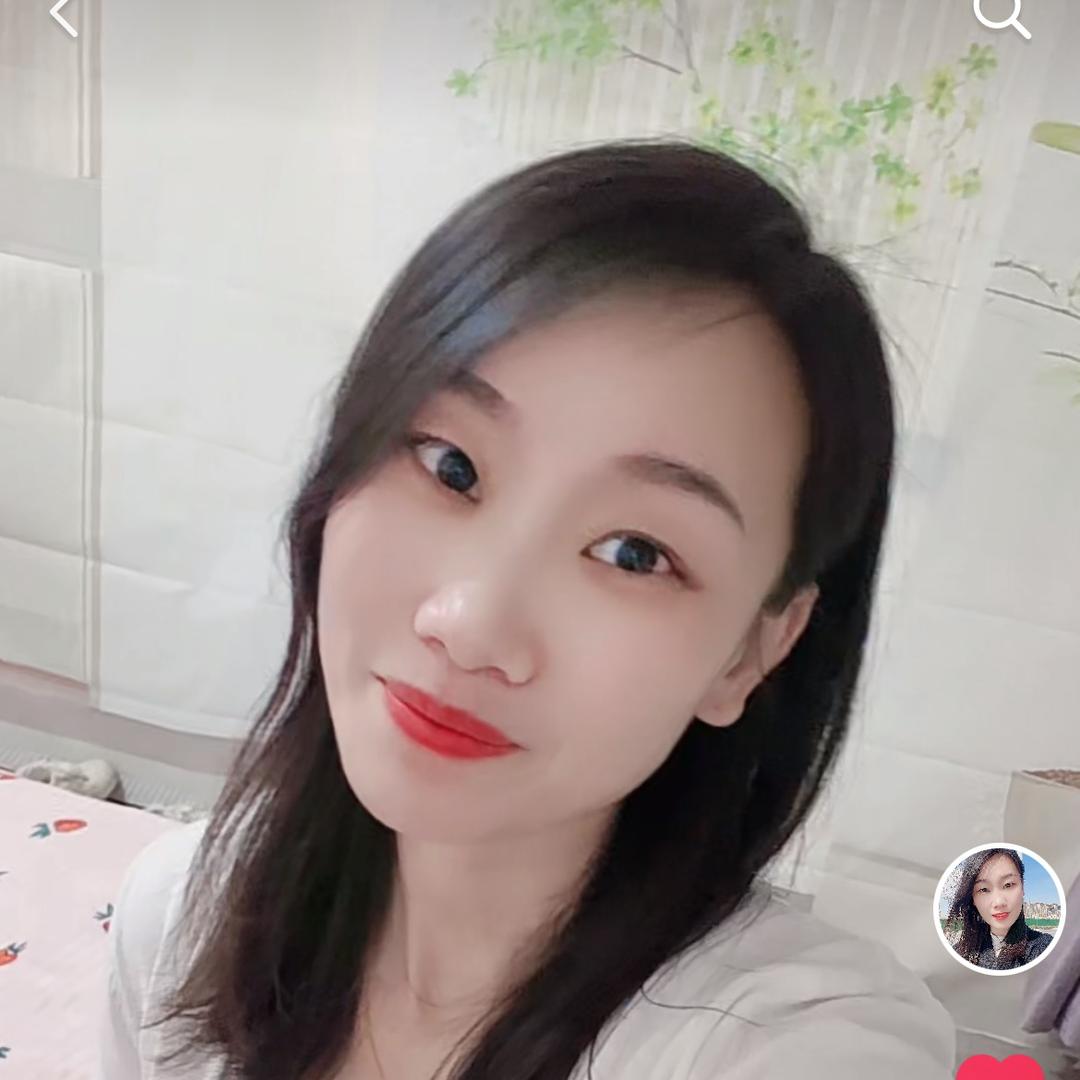Open the creator's round profile avatar
Screen dimensions: 1080x1080
point(999,908)
